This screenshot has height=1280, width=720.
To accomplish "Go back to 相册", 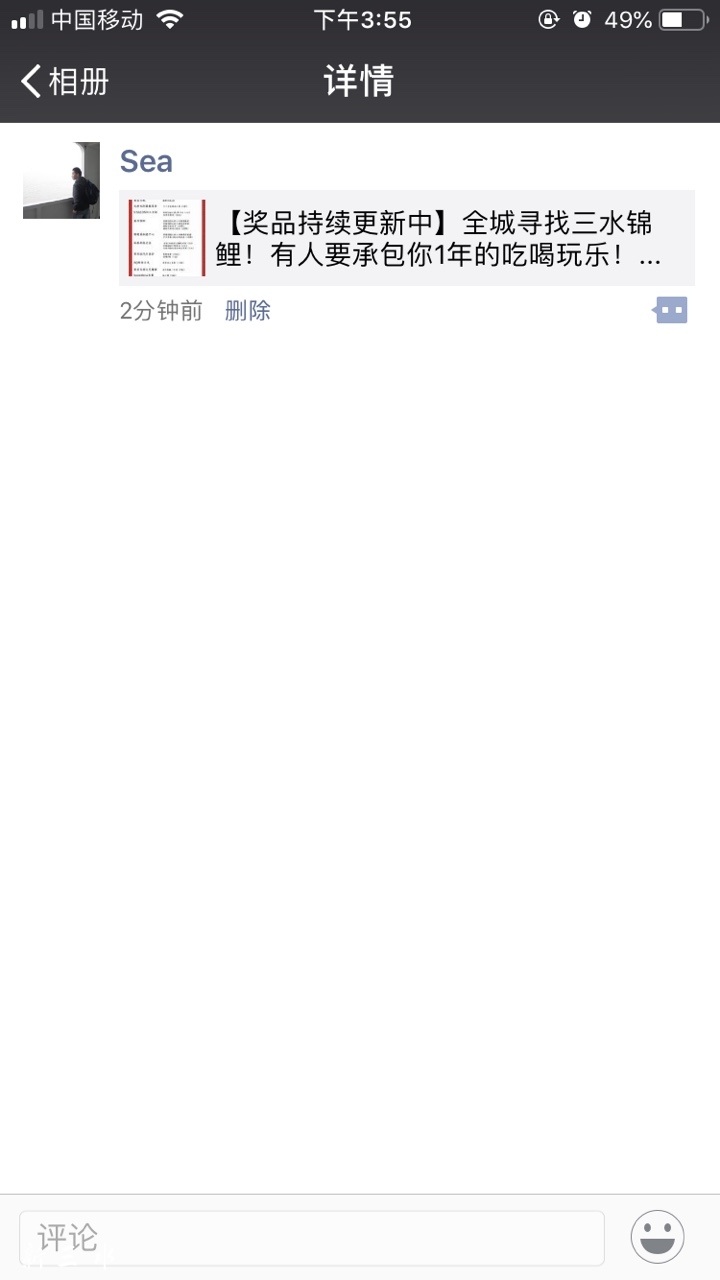I will point(65,81).
